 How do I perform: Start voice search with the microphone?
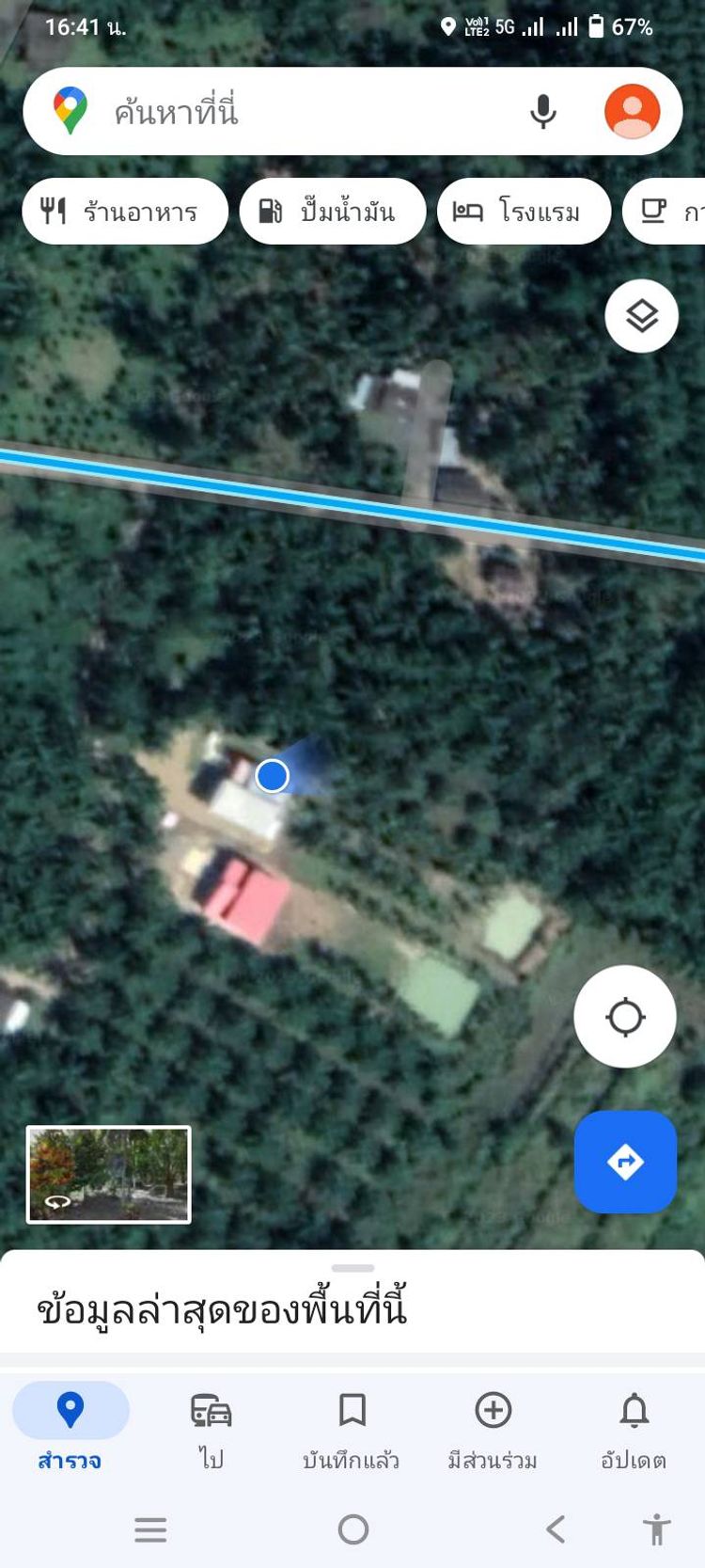pyautogui.click(x=542, y=112)
